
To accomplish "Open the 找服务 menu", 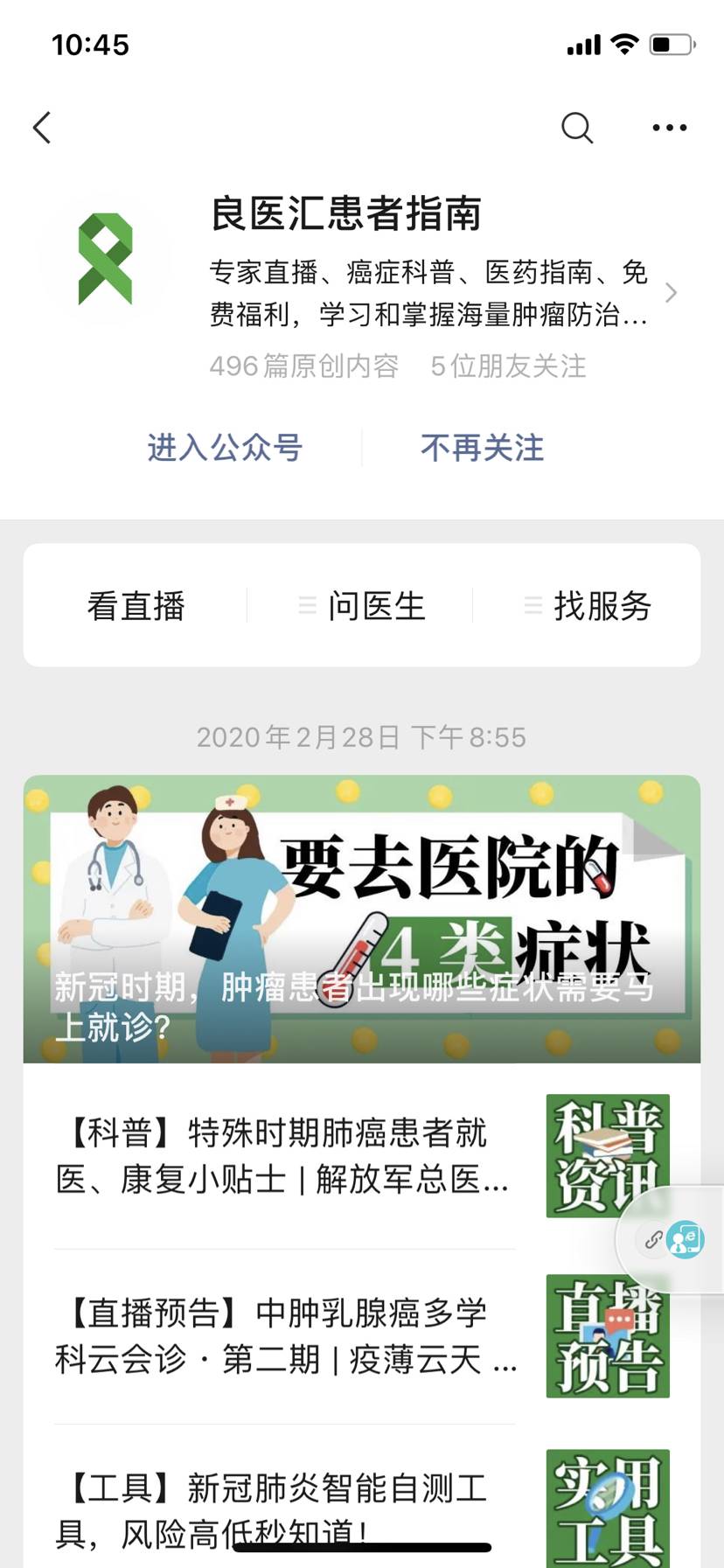I will pyautogui.click(x=588, y=605).
